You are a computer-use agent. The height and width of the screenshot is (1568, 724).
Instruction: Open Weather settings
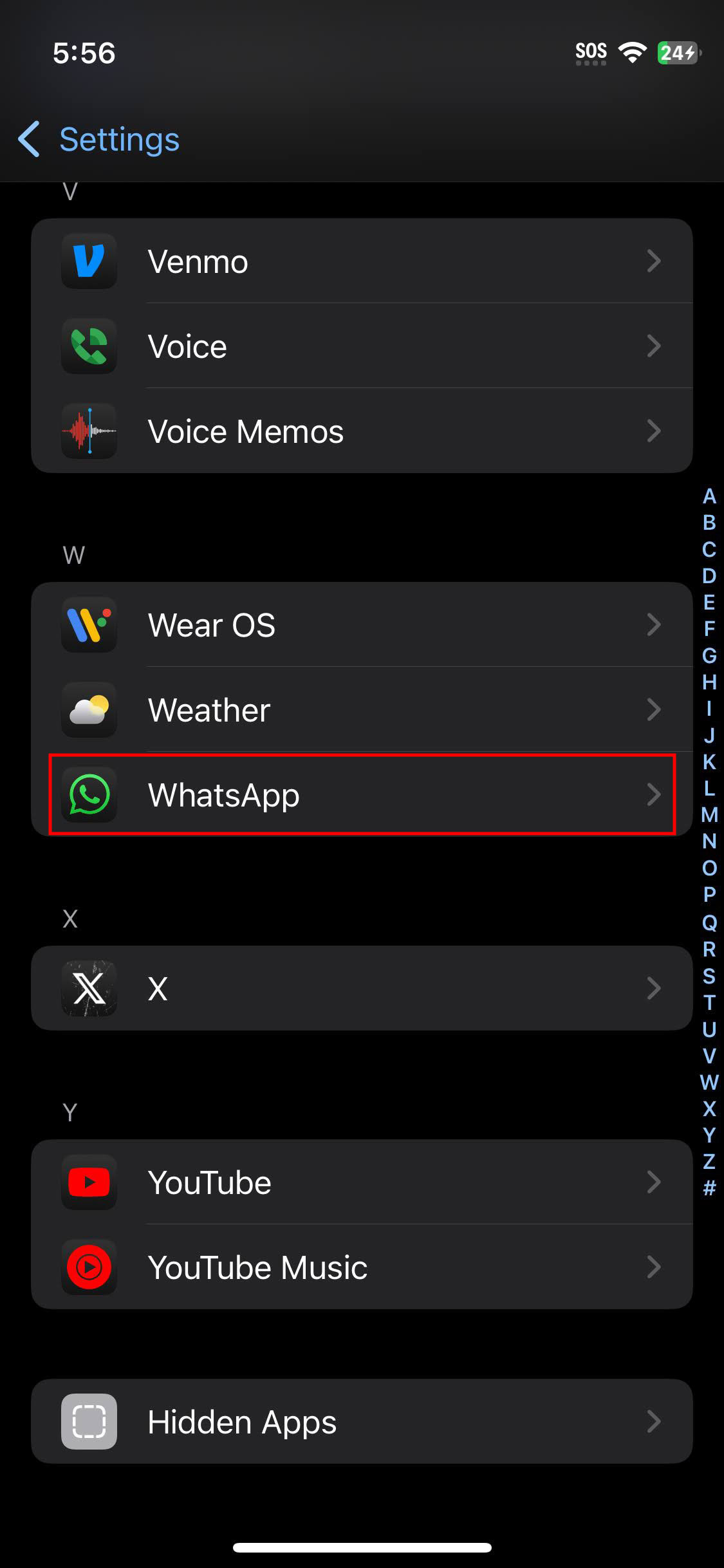[x=362, y=710]
